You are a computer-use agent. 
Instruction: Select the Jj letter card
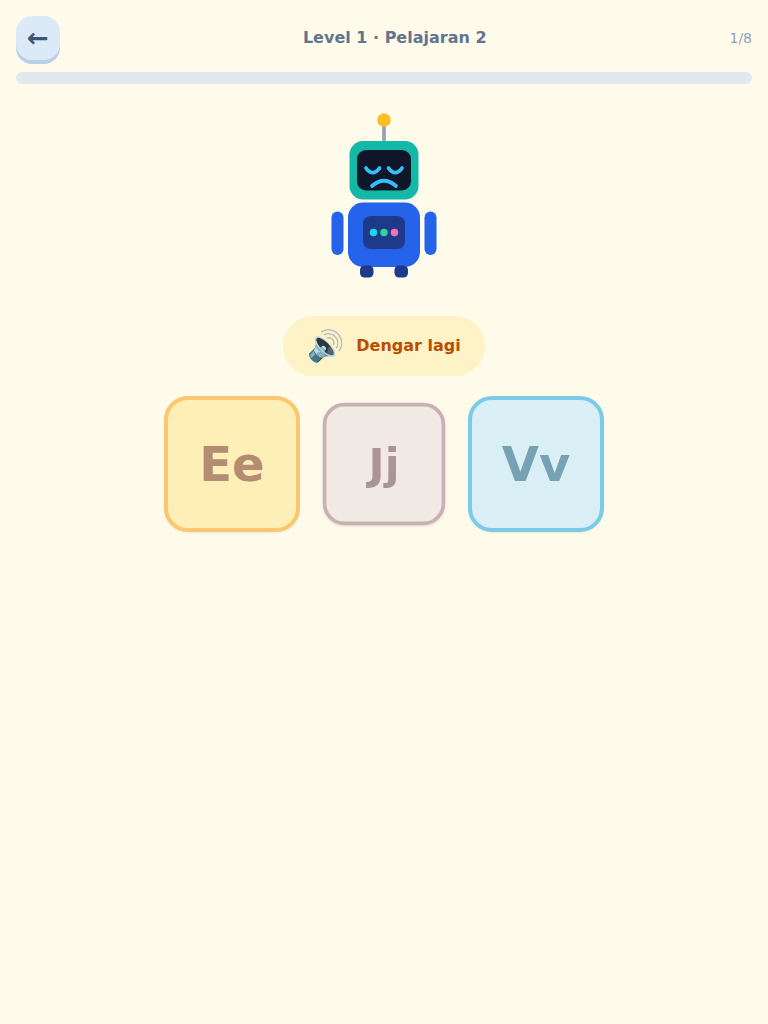tap(384, 464)
